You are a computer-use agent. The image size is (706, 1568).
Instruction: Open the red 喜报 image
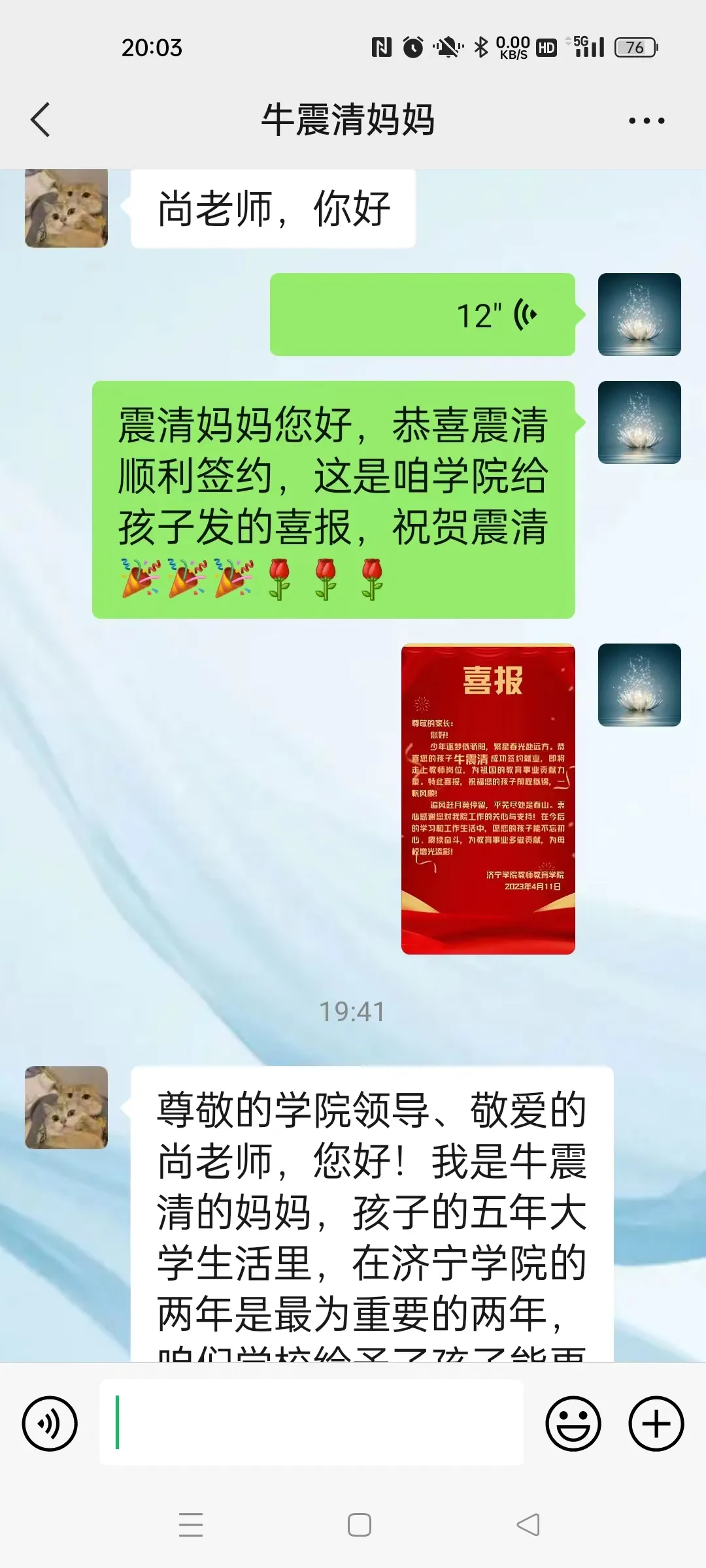[x=488, y=798]
